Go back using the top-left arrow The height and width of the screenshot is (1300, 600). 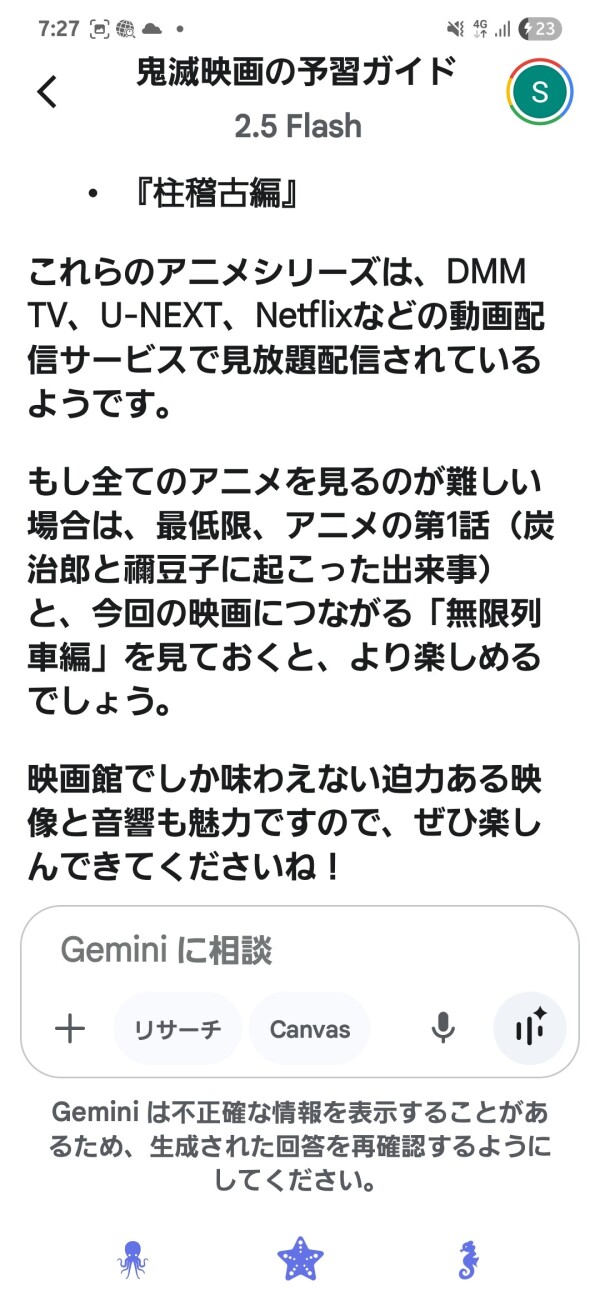[47, 92]
